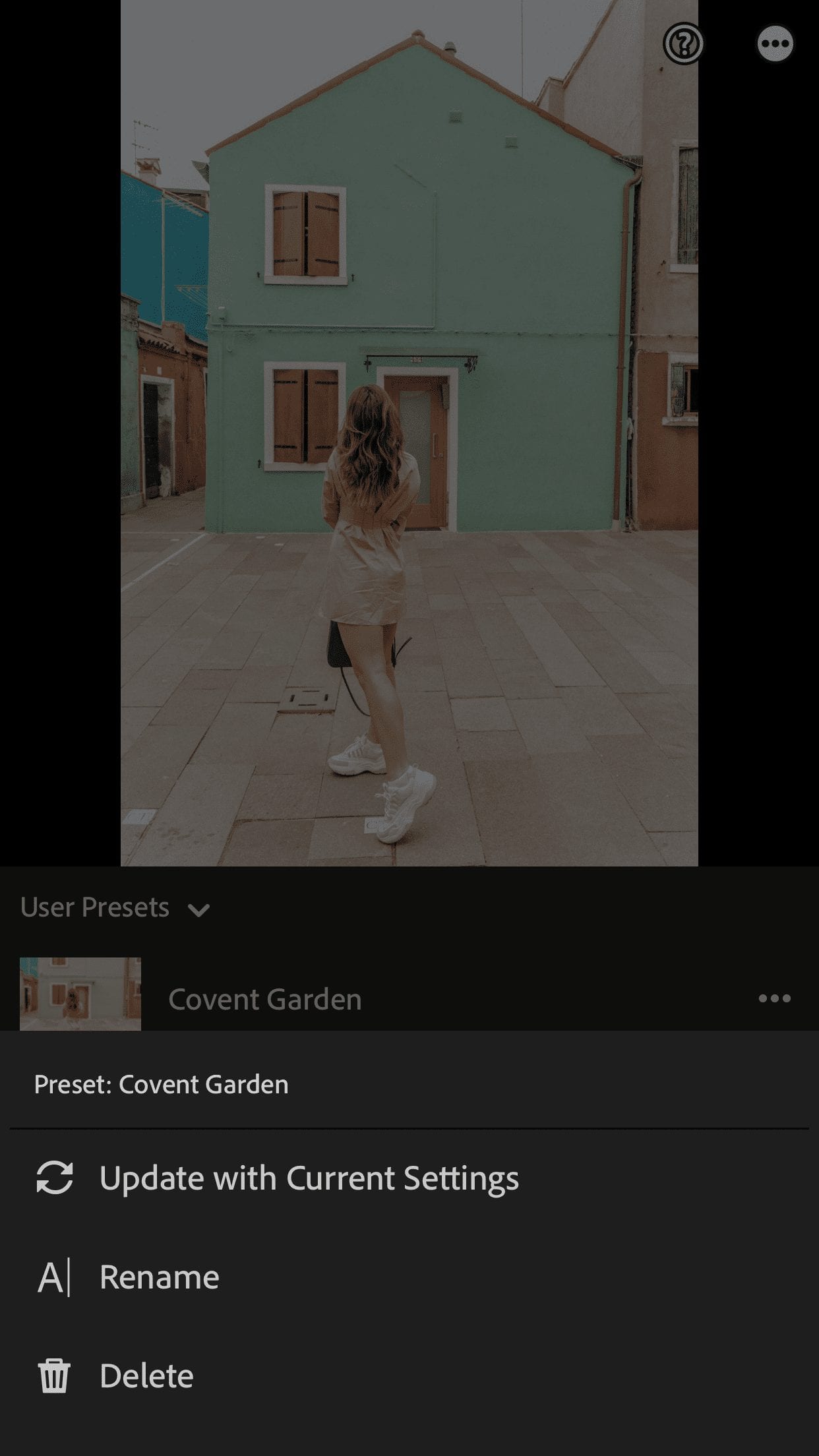The image size is (819, 1456).
Task: Open the help question mark icon
Action: tap(683, 44)
